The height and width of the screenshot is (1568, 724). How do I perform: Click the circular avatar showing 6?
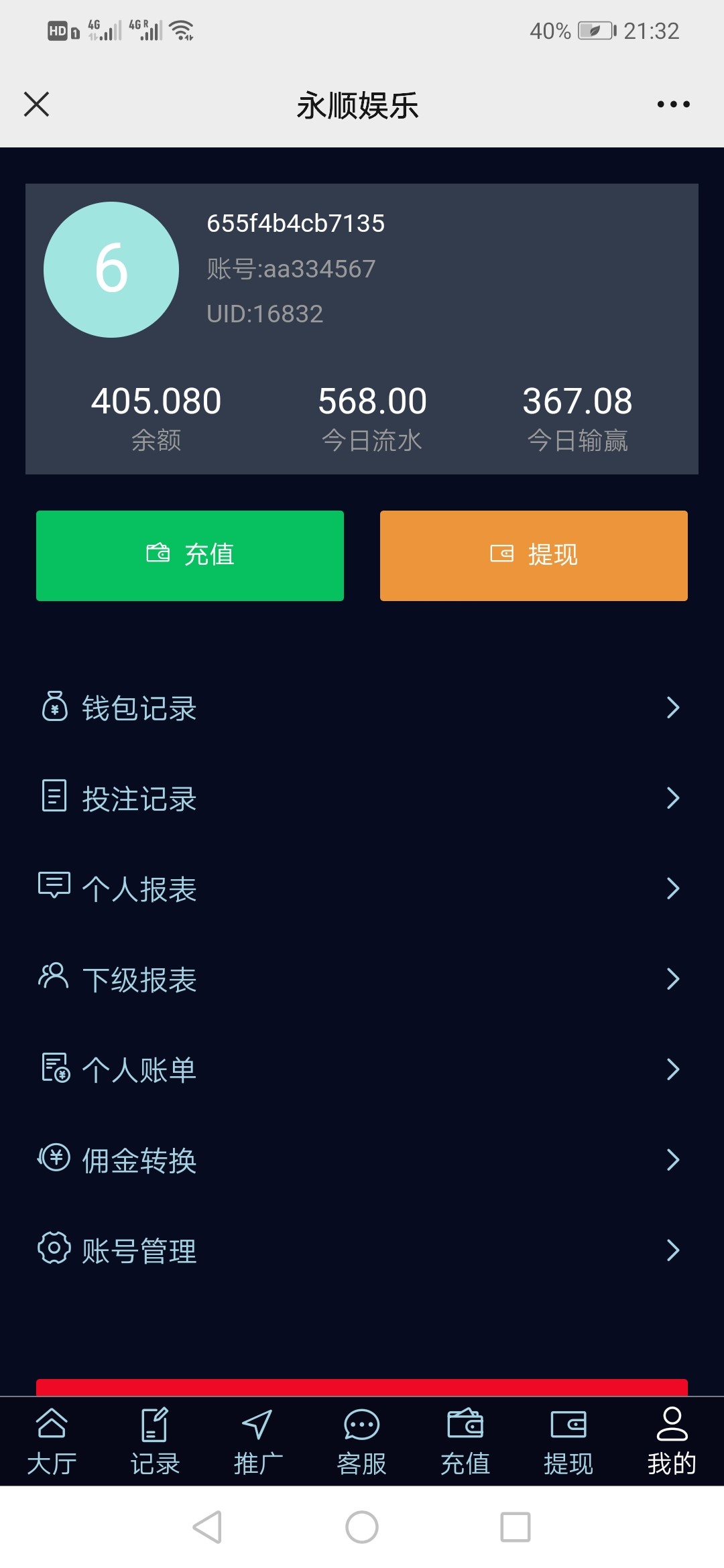pyautogui.click(x=112, y=271)
